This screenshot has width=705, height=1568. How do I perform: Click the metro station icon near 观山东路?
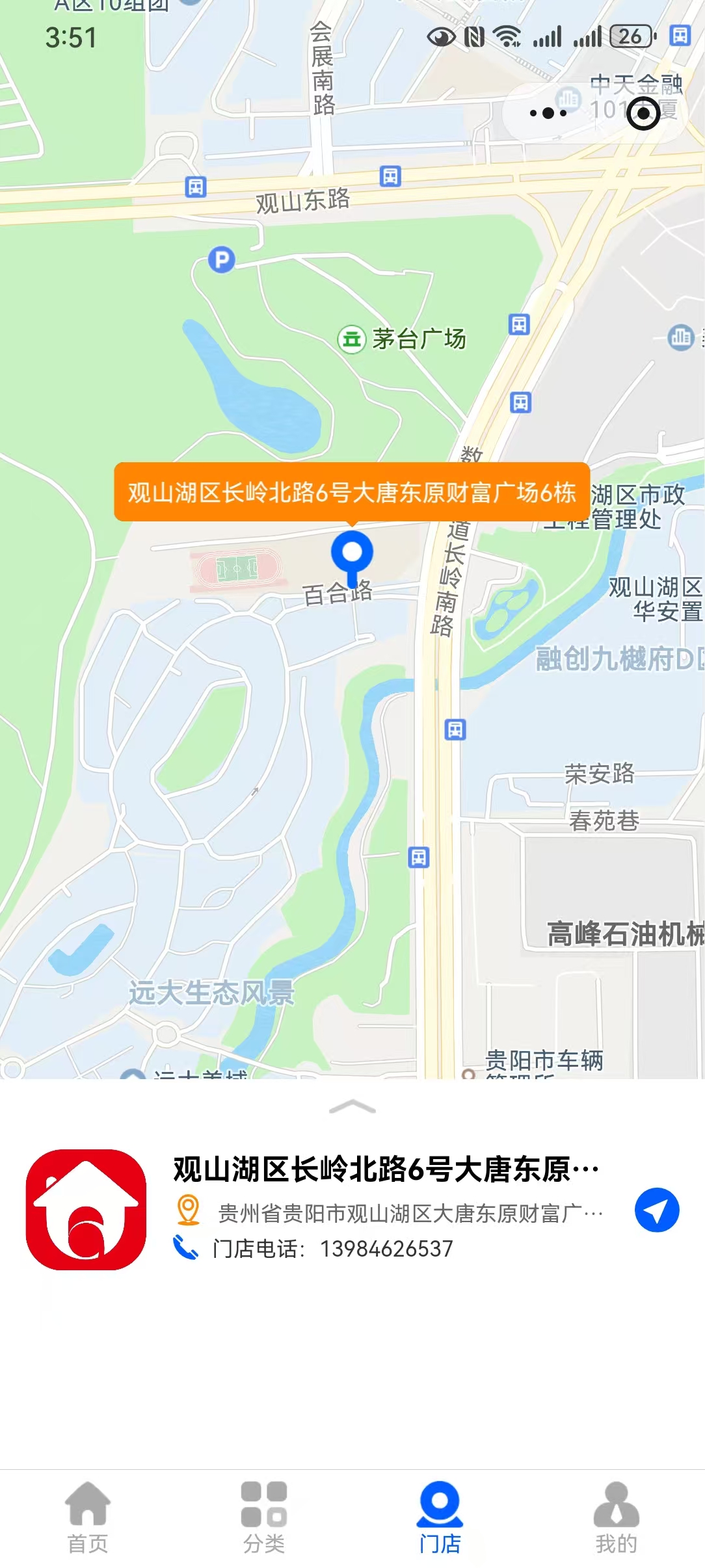point(194,187)
